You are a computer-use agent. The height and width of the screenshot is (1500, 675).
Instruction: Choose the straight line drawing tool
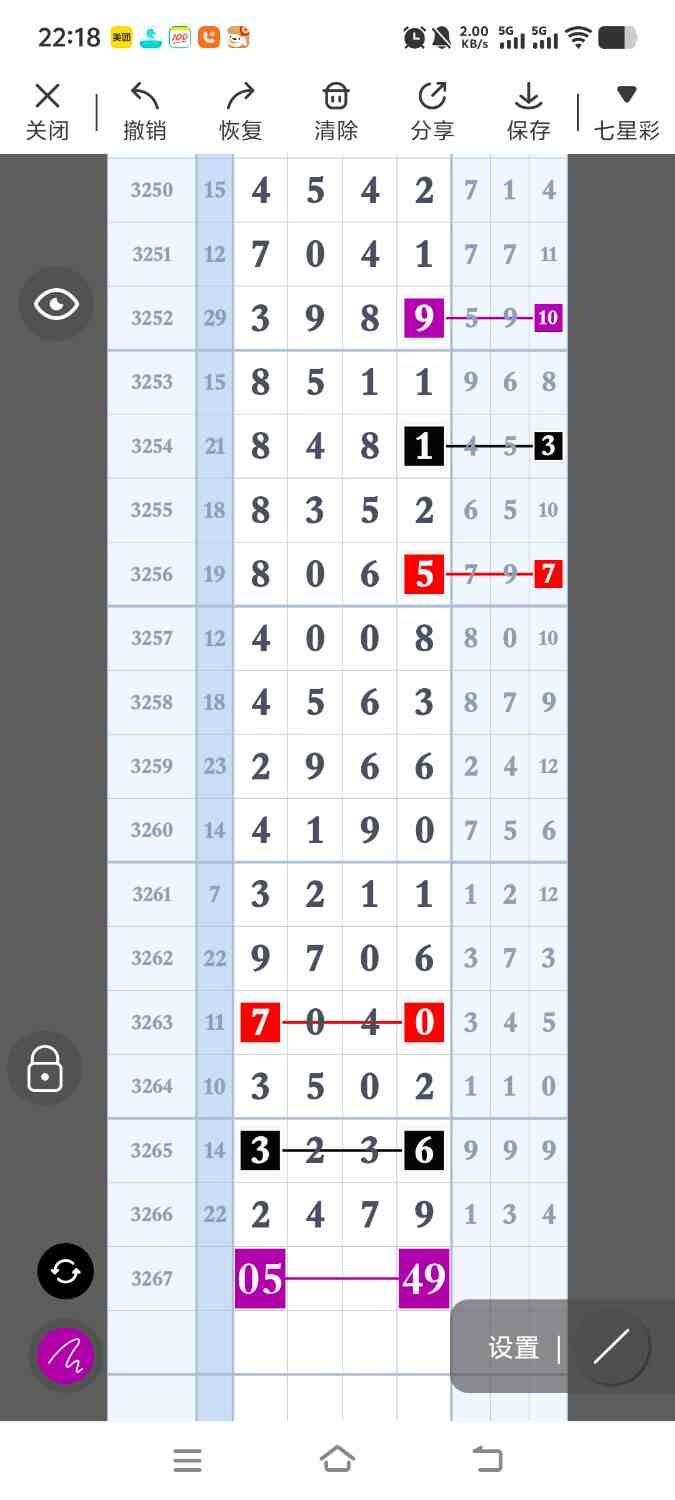(611, 1347)
